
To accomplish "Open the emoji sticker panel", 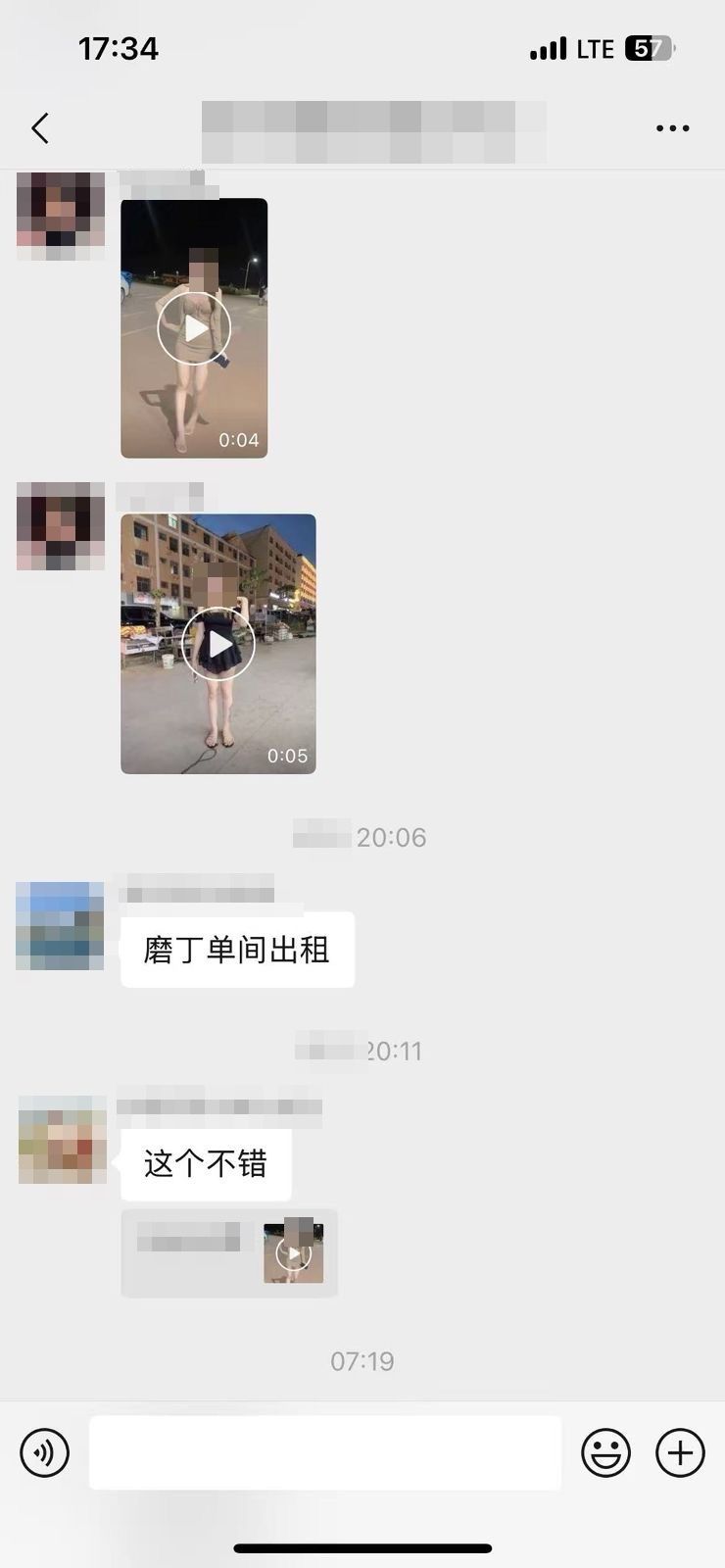I will (x=605, y=1452).
